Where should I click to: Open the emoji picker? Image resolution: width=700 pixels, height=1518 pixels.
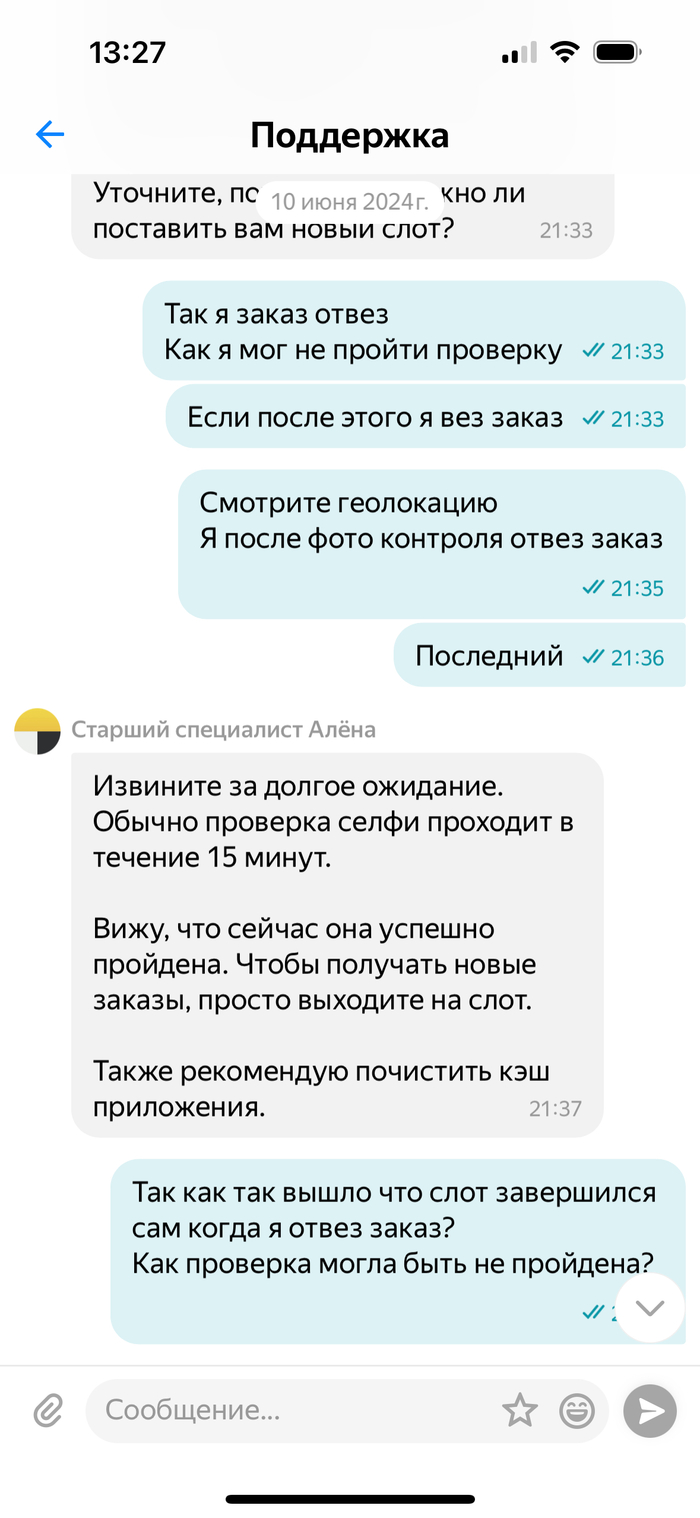pos(577,1411)
